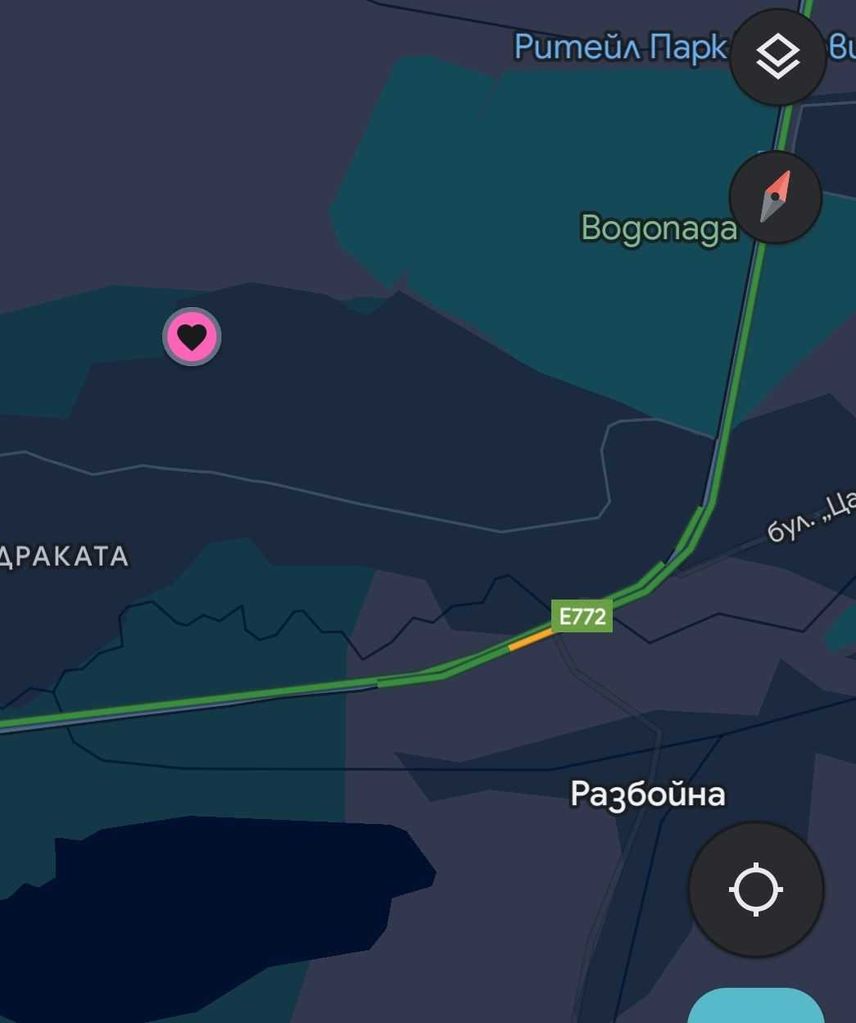Tap the compass to reorient the map
Viewport: 856px width, 1023px height.
[775, 197]
